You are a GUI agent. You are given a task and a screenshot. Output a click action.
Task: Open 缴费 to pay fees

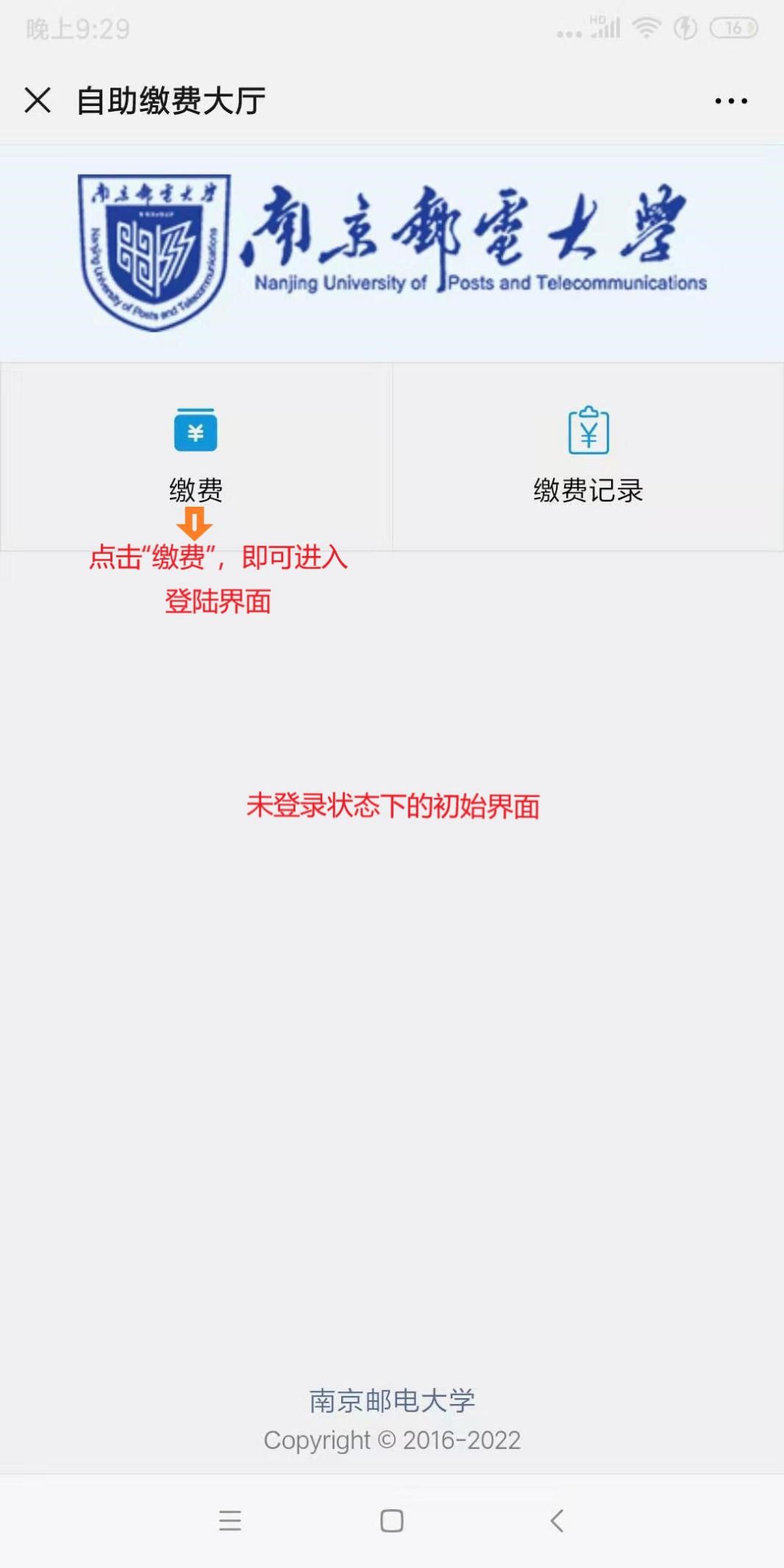tap(196, 455)
